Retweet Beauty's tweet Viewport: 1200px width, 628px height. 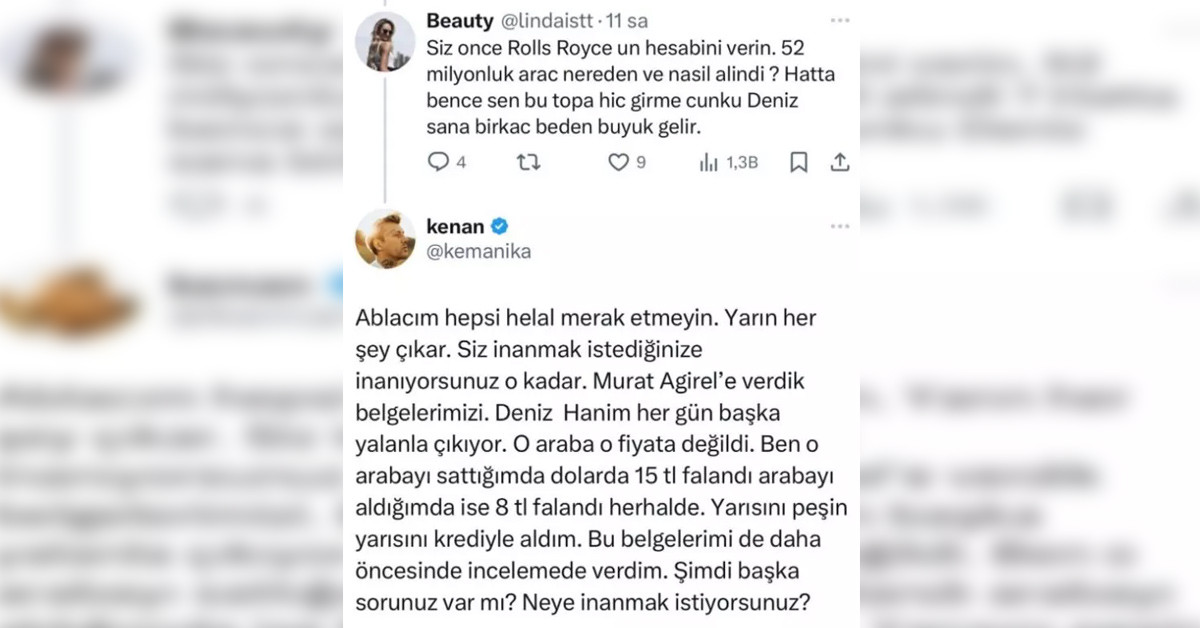[528, 162]
